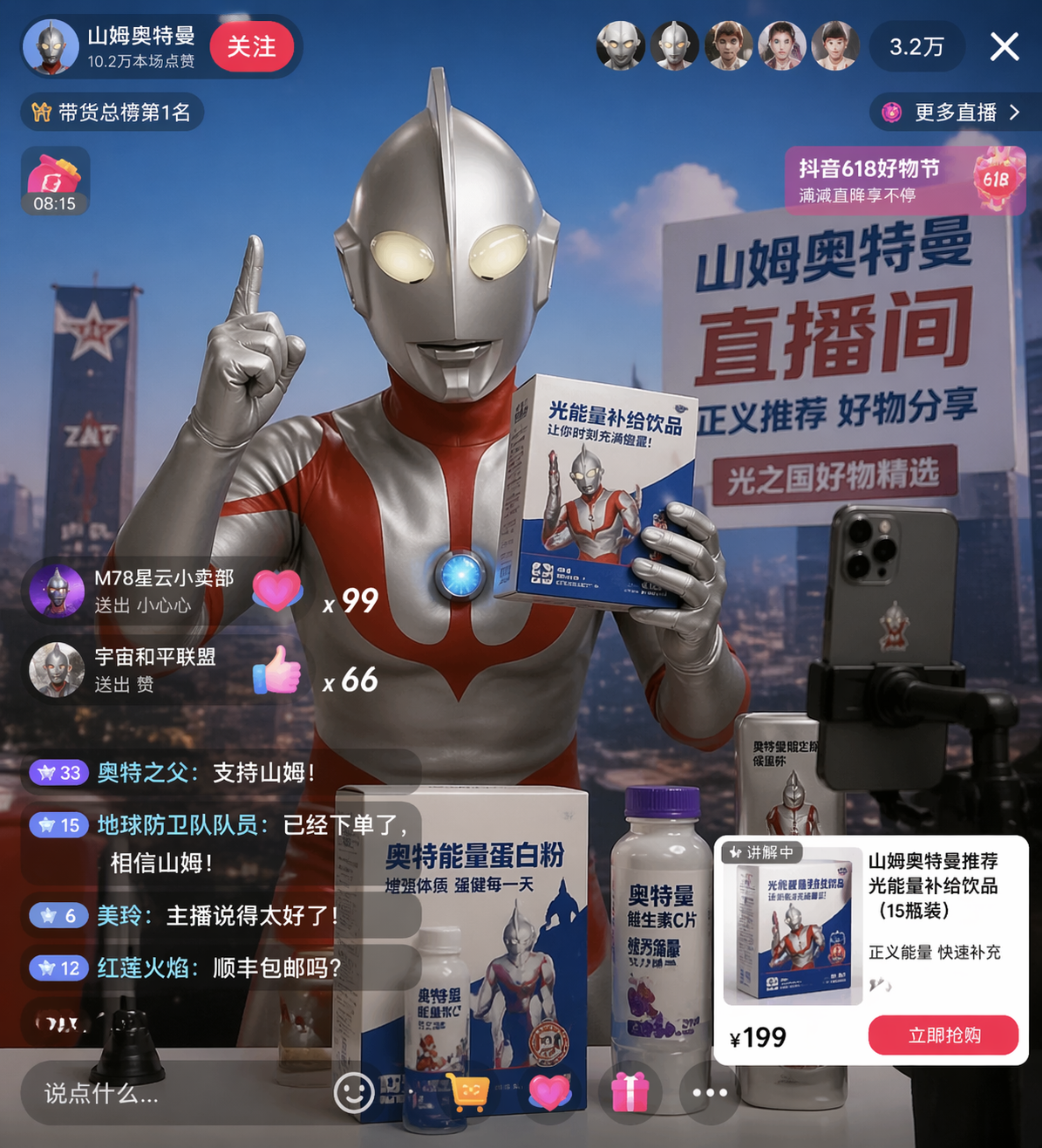
Task: Follow 山姆奥特曼 with the 关注 button
Action: click(251, 47)
